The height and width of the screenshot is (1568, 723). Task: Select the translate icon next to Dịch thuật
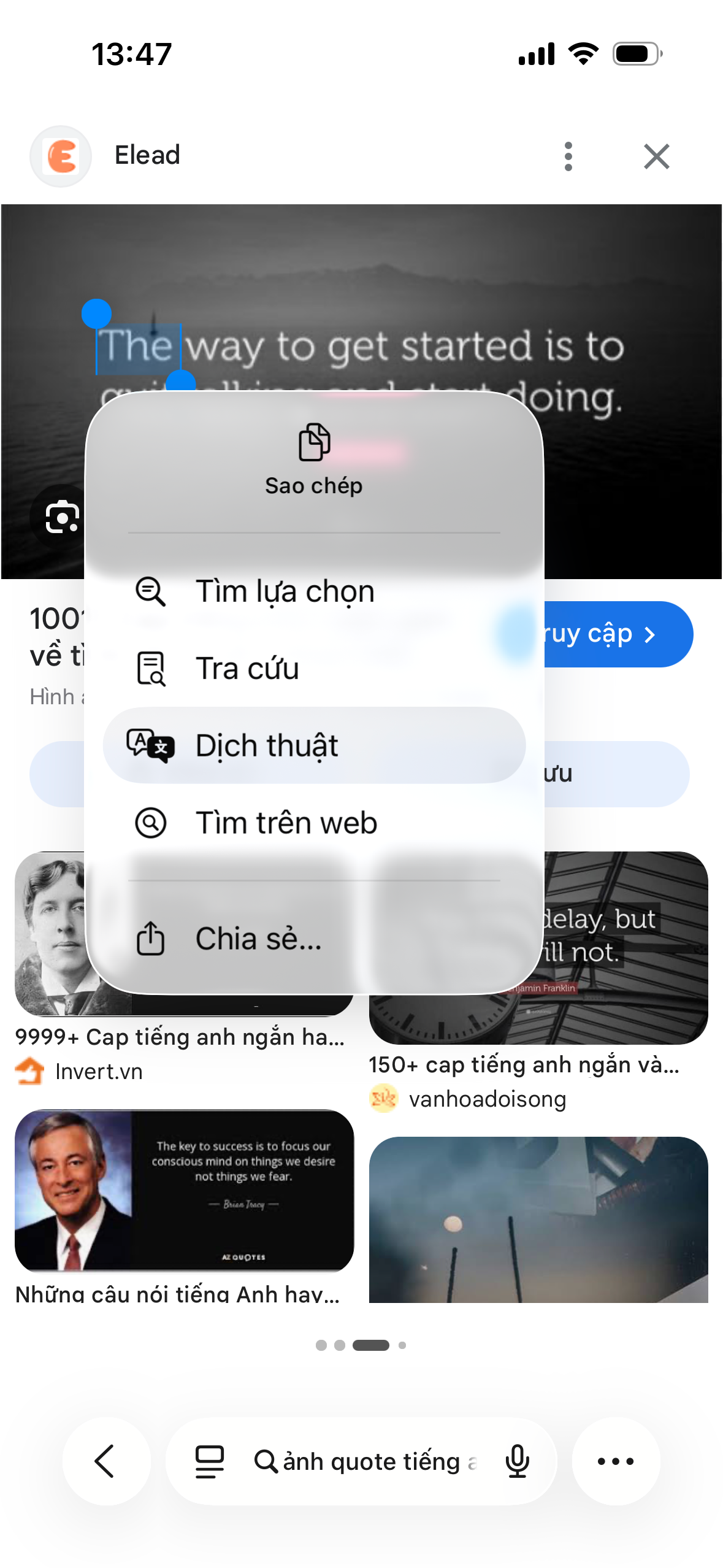[150, 745]
